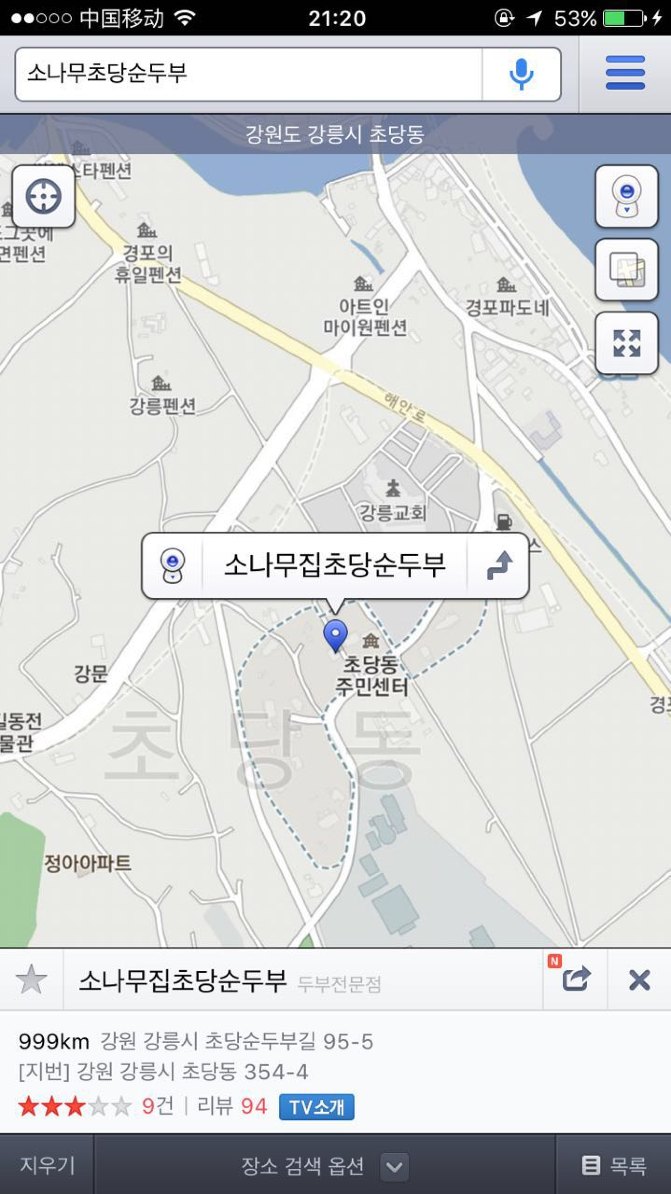Screen dimensions: 671x1194
Task: Expand map to full screen
Action: click(626, 343)
